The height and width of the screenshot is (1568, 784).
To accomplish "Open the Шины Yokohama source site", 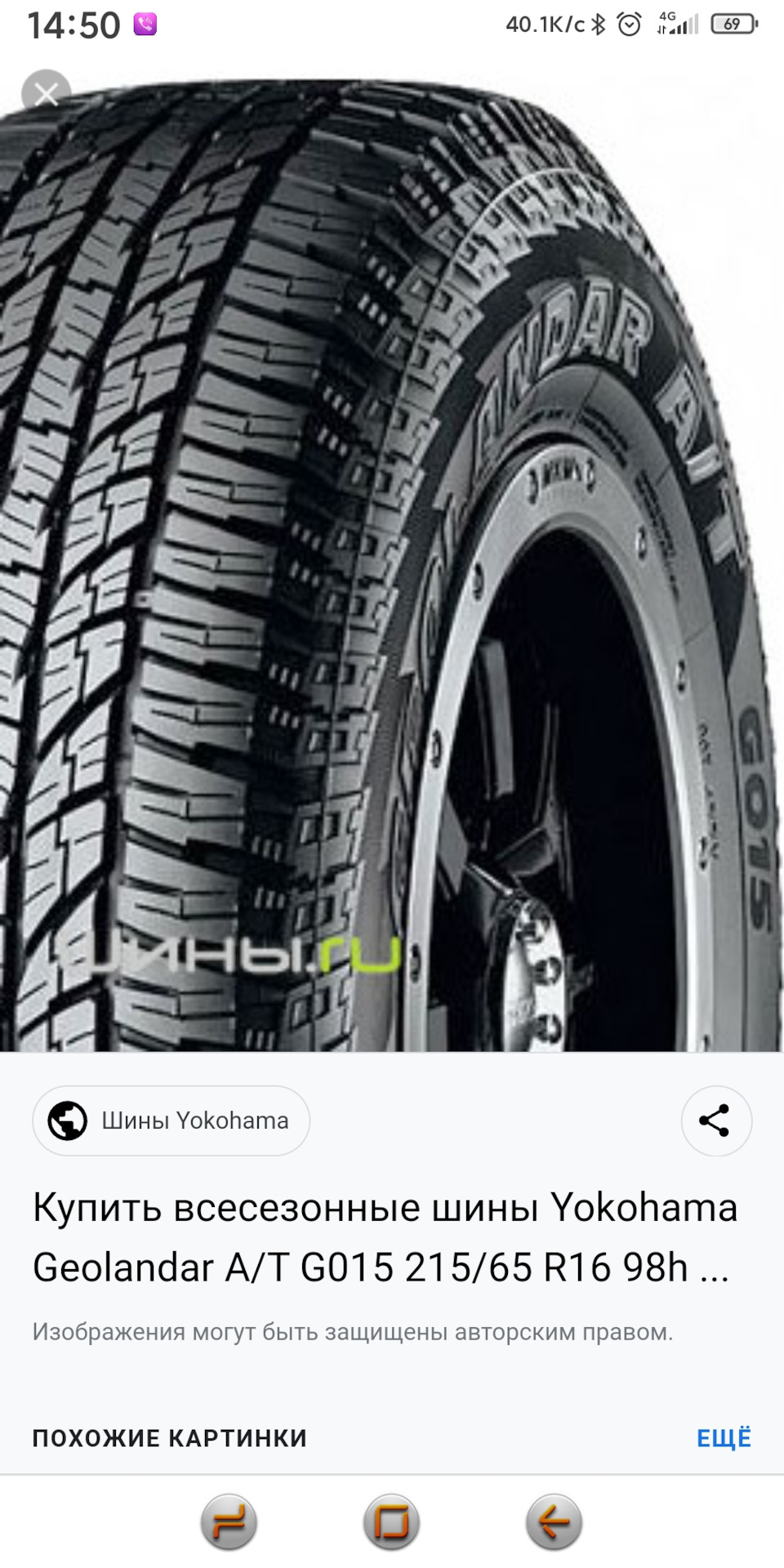I will point(171,1120).
